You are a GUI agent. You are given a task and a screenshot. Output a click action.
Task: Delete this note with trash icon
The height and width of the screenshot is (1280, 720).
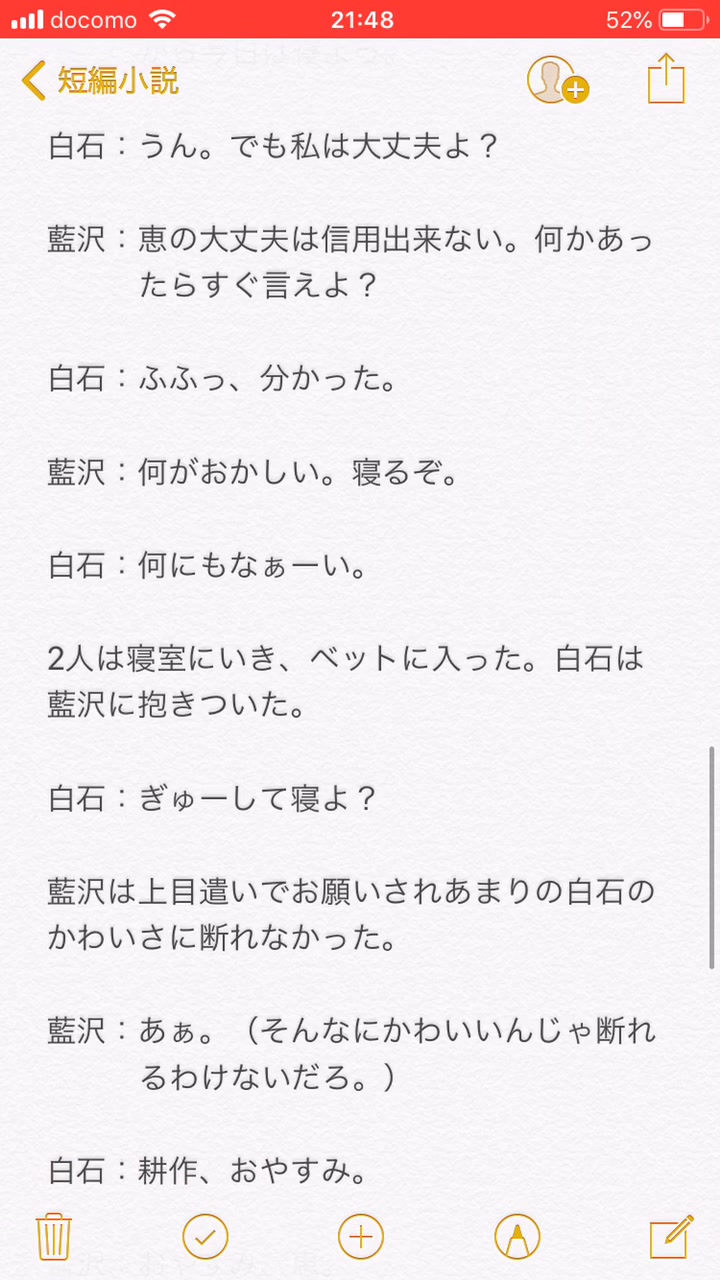52,1237
